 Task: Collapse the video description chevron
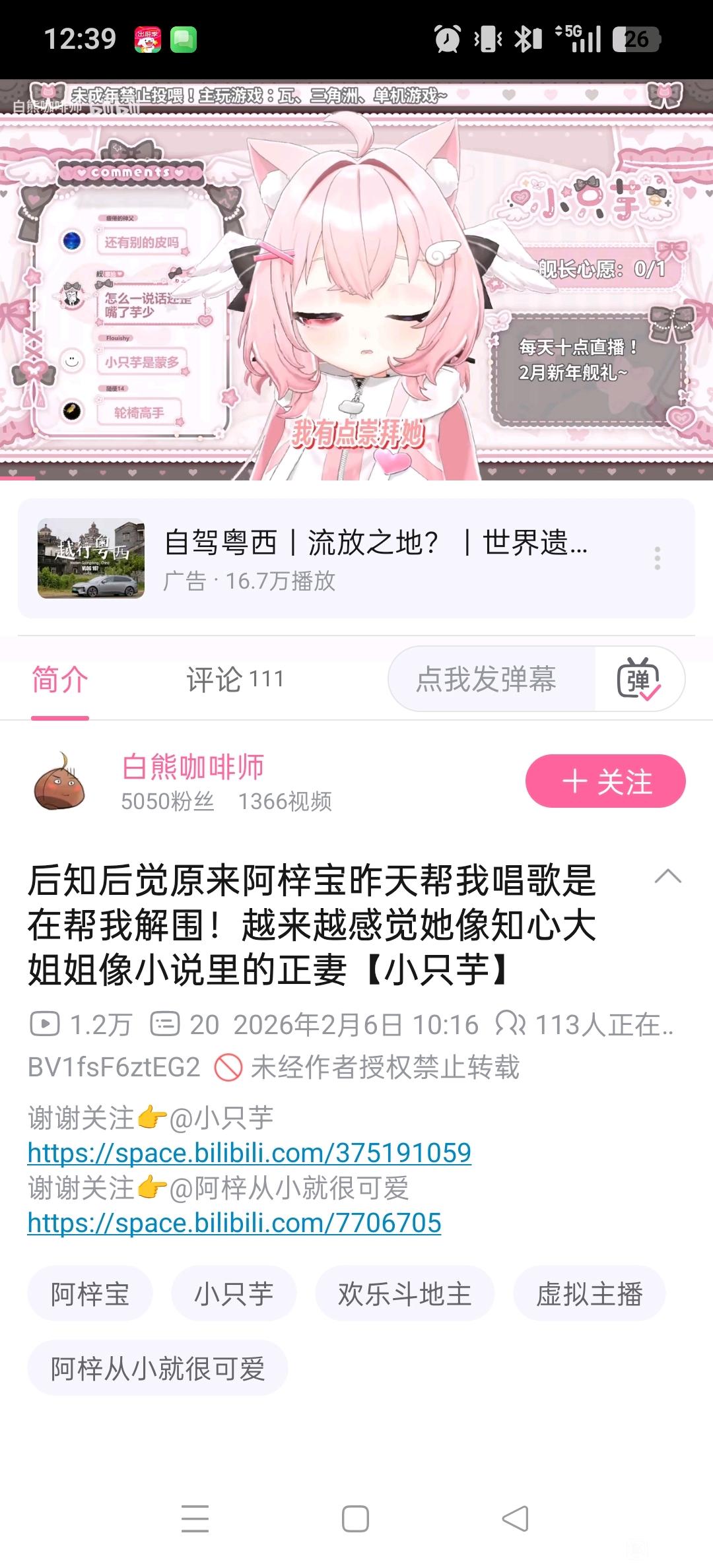(667, 877)
